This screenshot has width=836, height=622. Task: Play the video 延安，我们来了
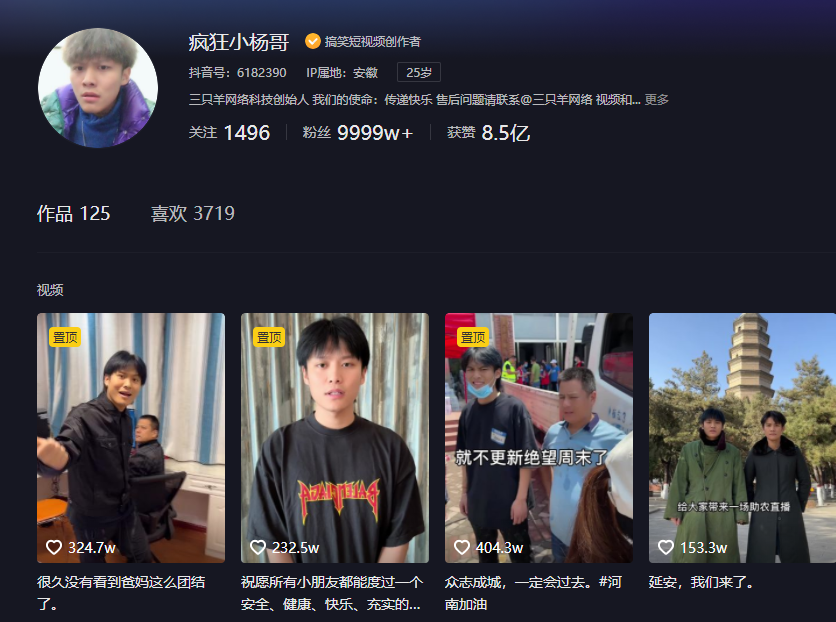(x=742, y=438)
